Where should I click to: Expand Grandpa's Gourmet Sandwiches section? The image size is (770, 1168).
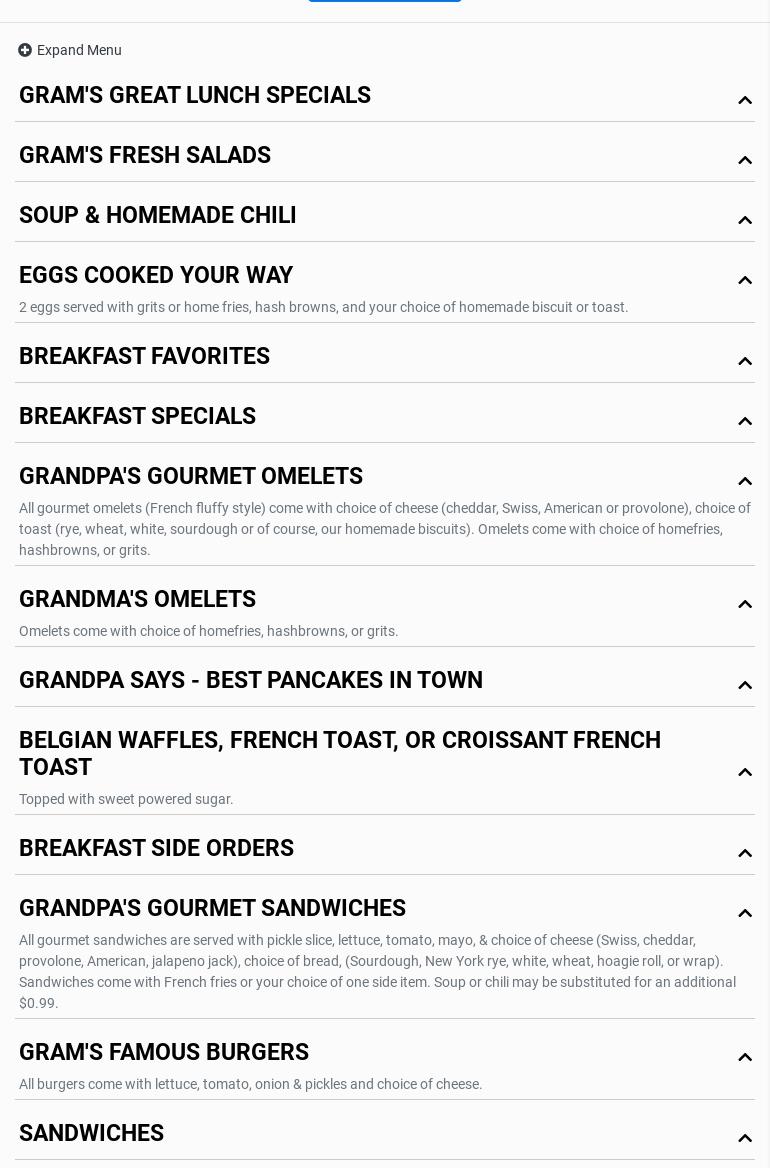212,909
